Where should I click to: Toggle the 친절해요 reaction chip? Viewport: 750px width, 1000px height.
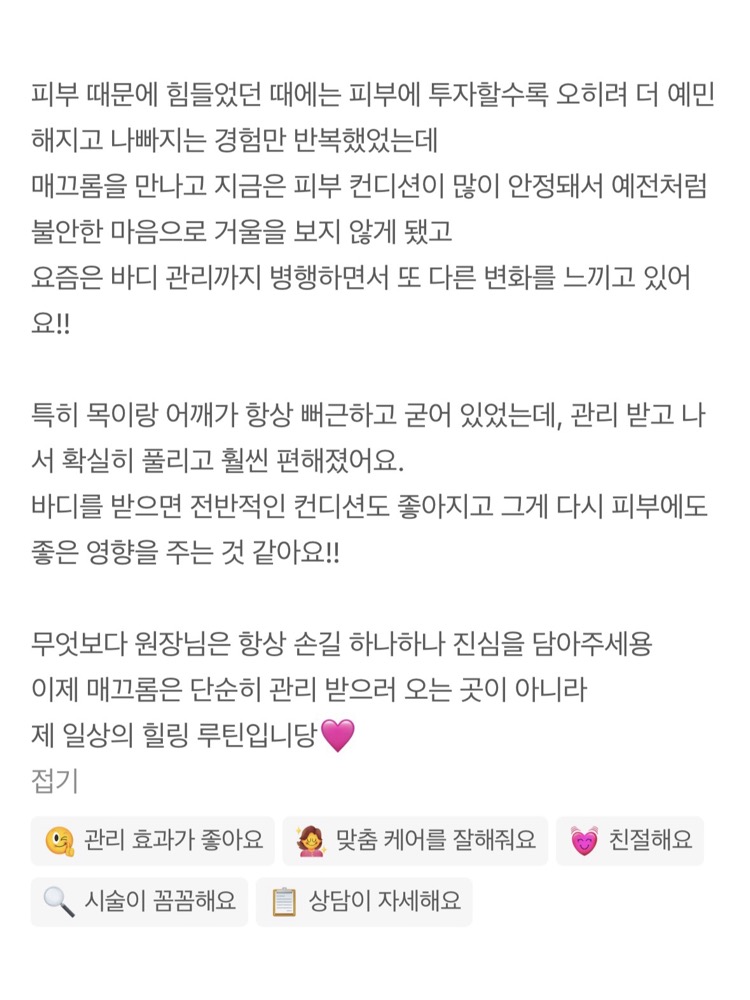click(x=629, y=841)
